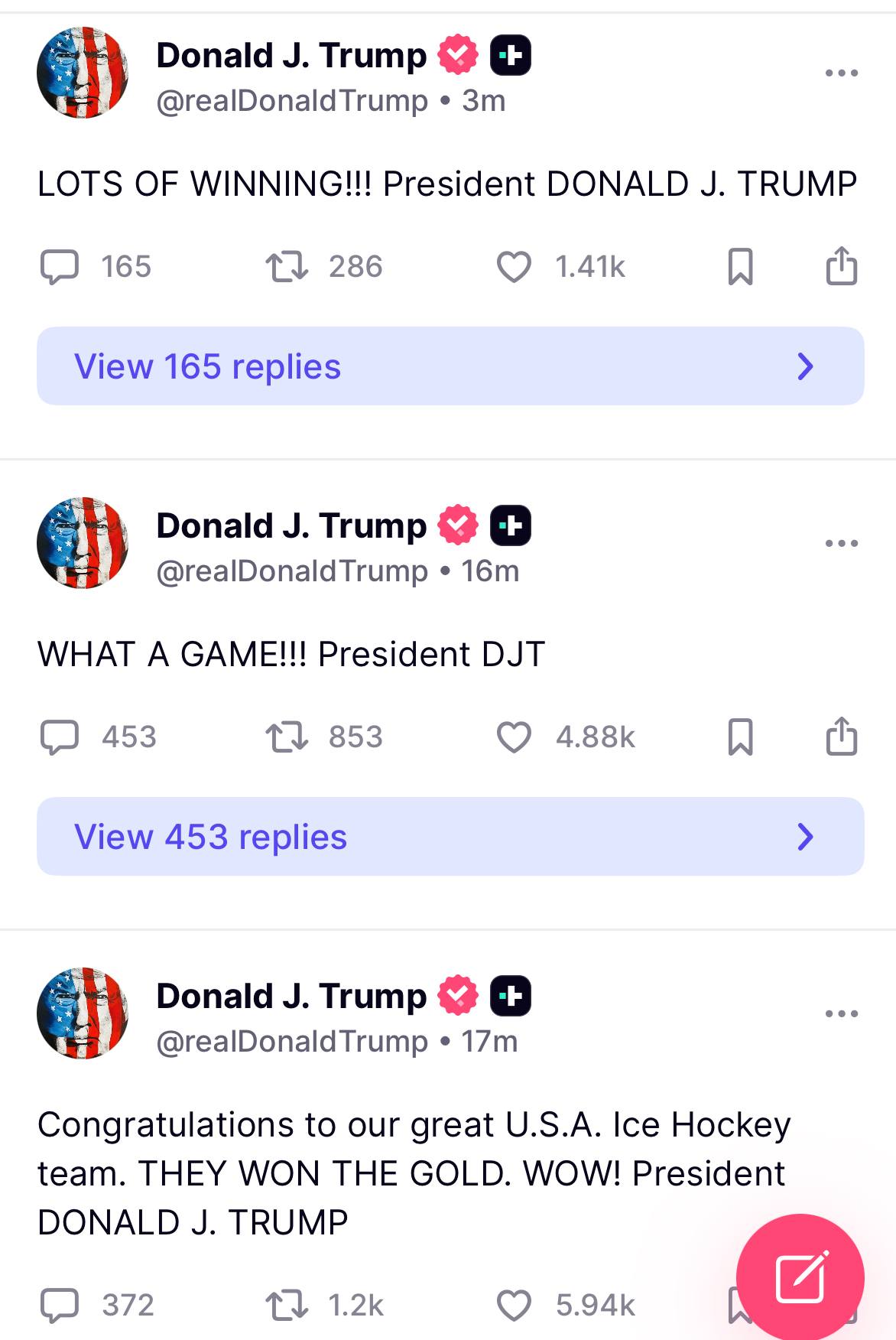This screenshot has height=1340, width=896.
Task: Compose a new post
Action: [x=800, y=1277]
